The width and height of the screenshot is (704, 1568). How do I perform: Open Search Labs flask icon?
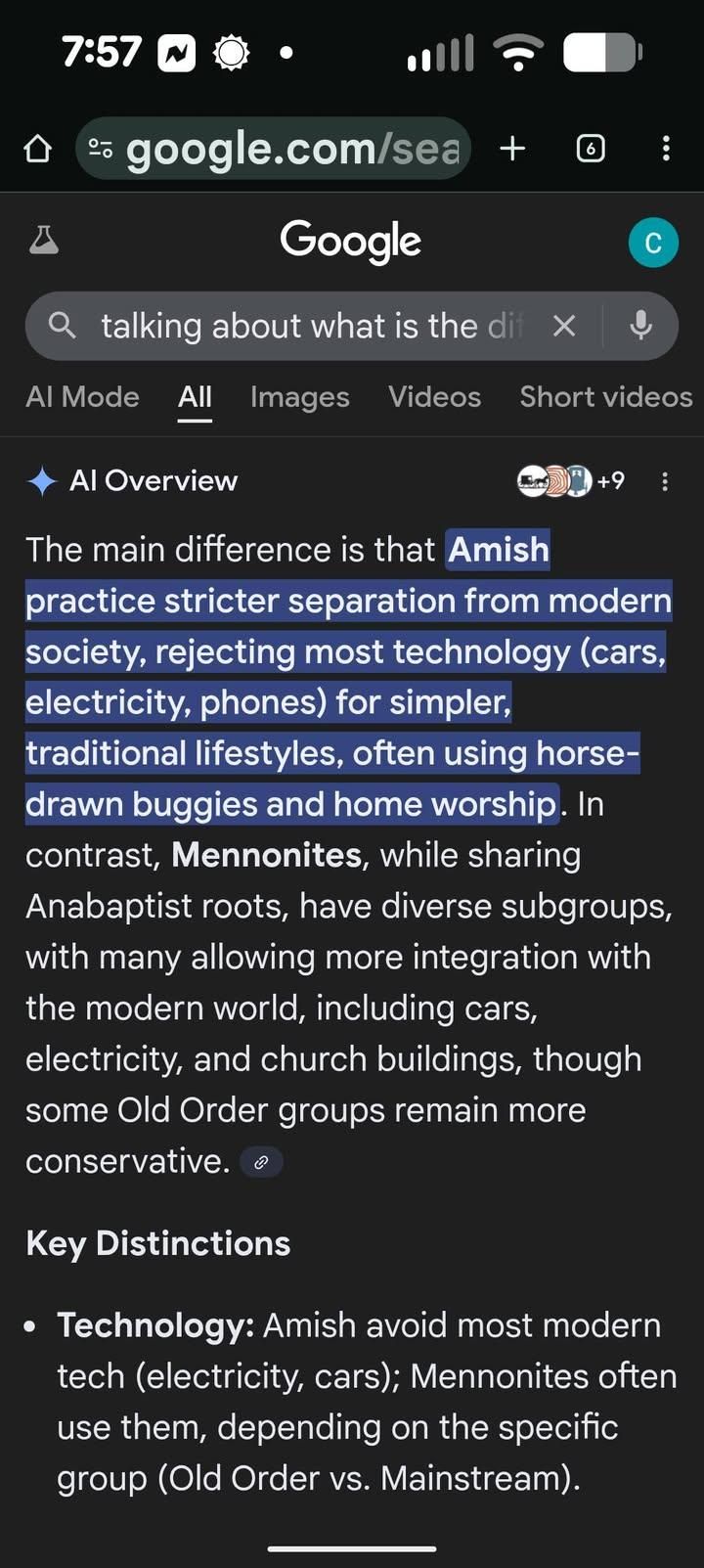[44, 241]
